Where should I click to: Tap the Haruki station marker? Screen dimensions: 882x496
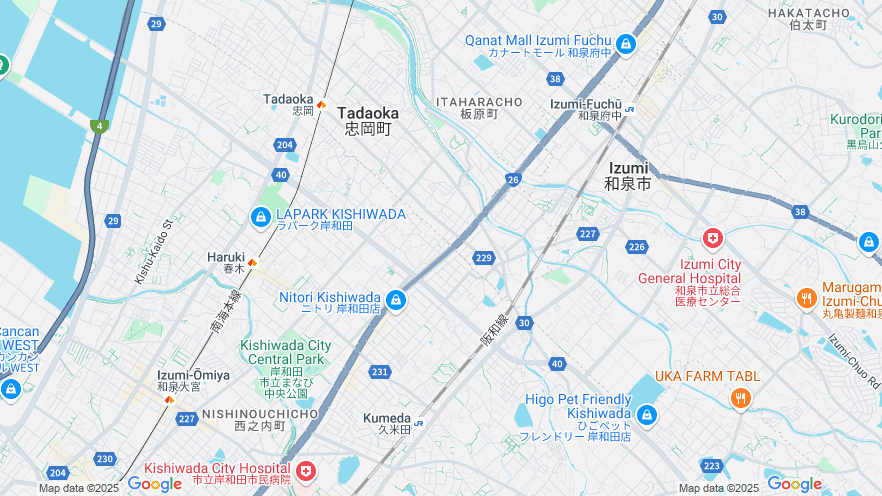(x=252, y=263)
